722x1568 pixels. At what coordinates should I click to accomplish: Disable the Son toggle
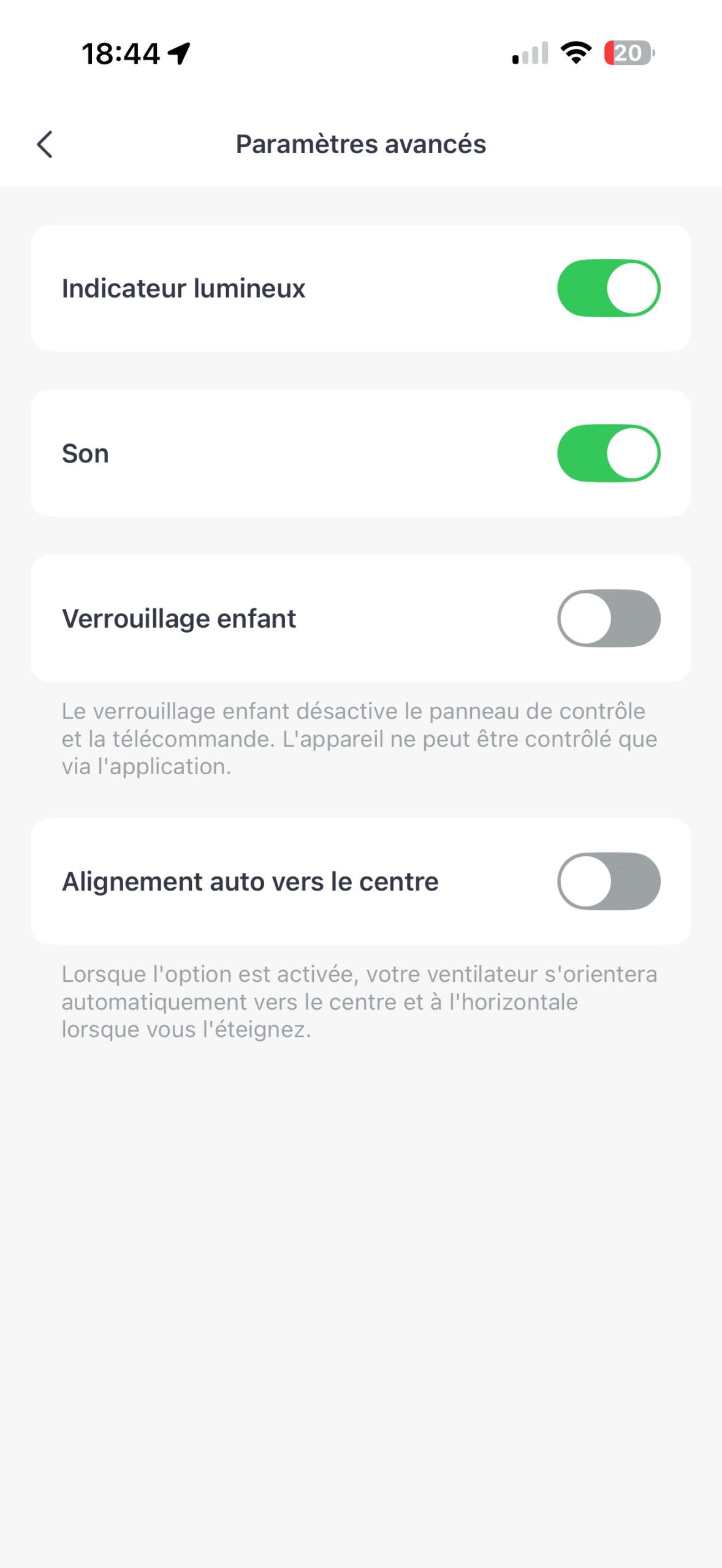[608, 453]
